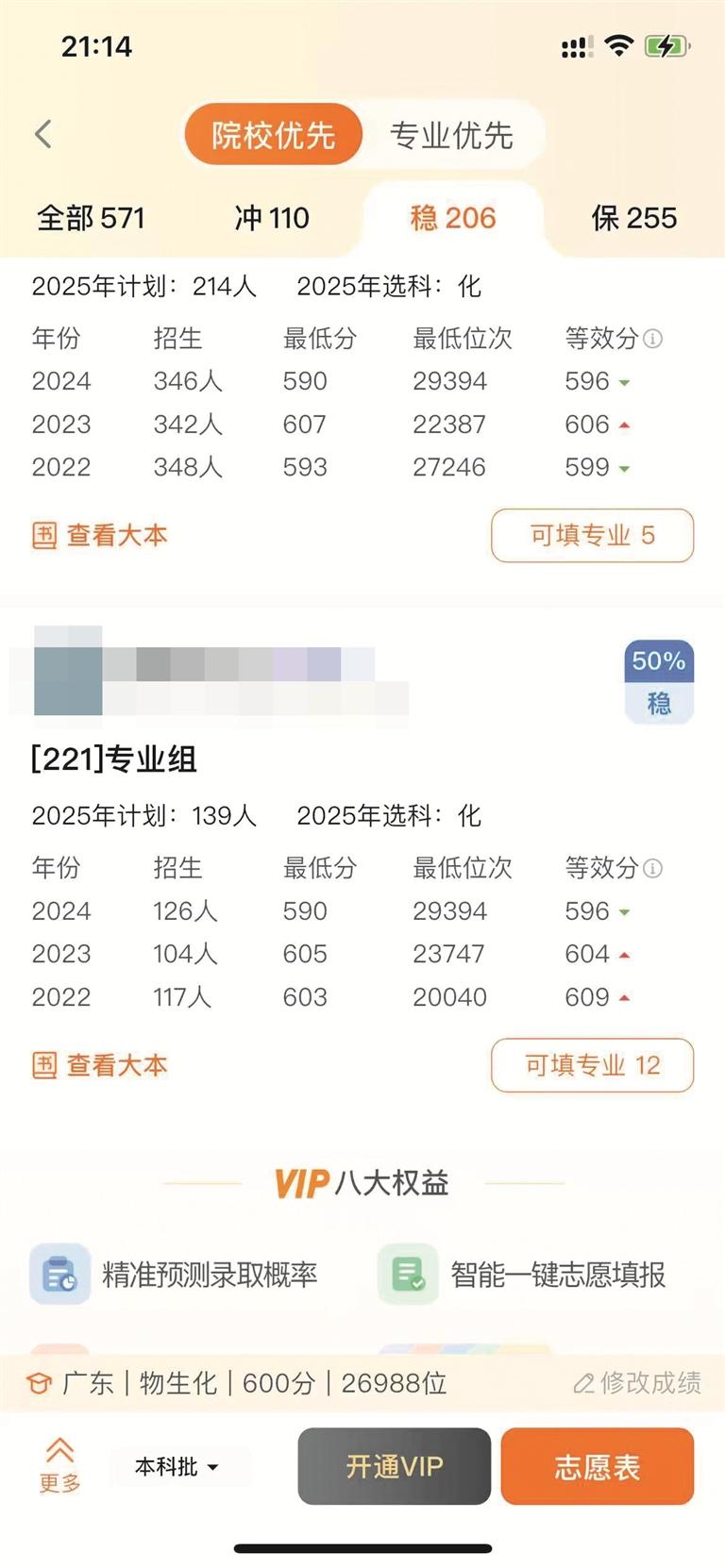The width and height of the screenshot is (725, 1568).
Task: Expand the 更多 menu
Action: click(x=59, y=1465)
